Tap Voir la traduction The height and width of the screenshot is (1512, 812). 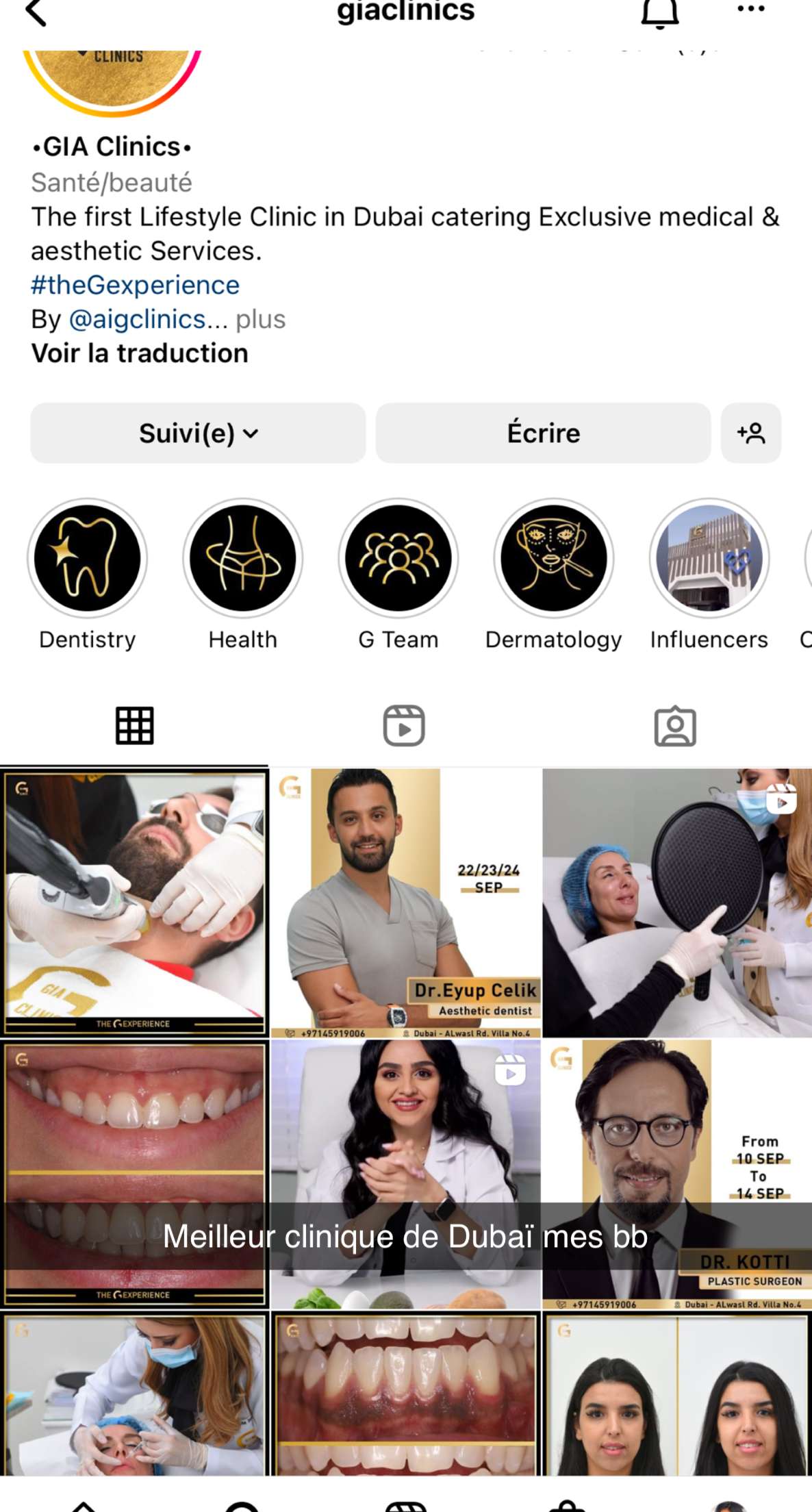140,353
